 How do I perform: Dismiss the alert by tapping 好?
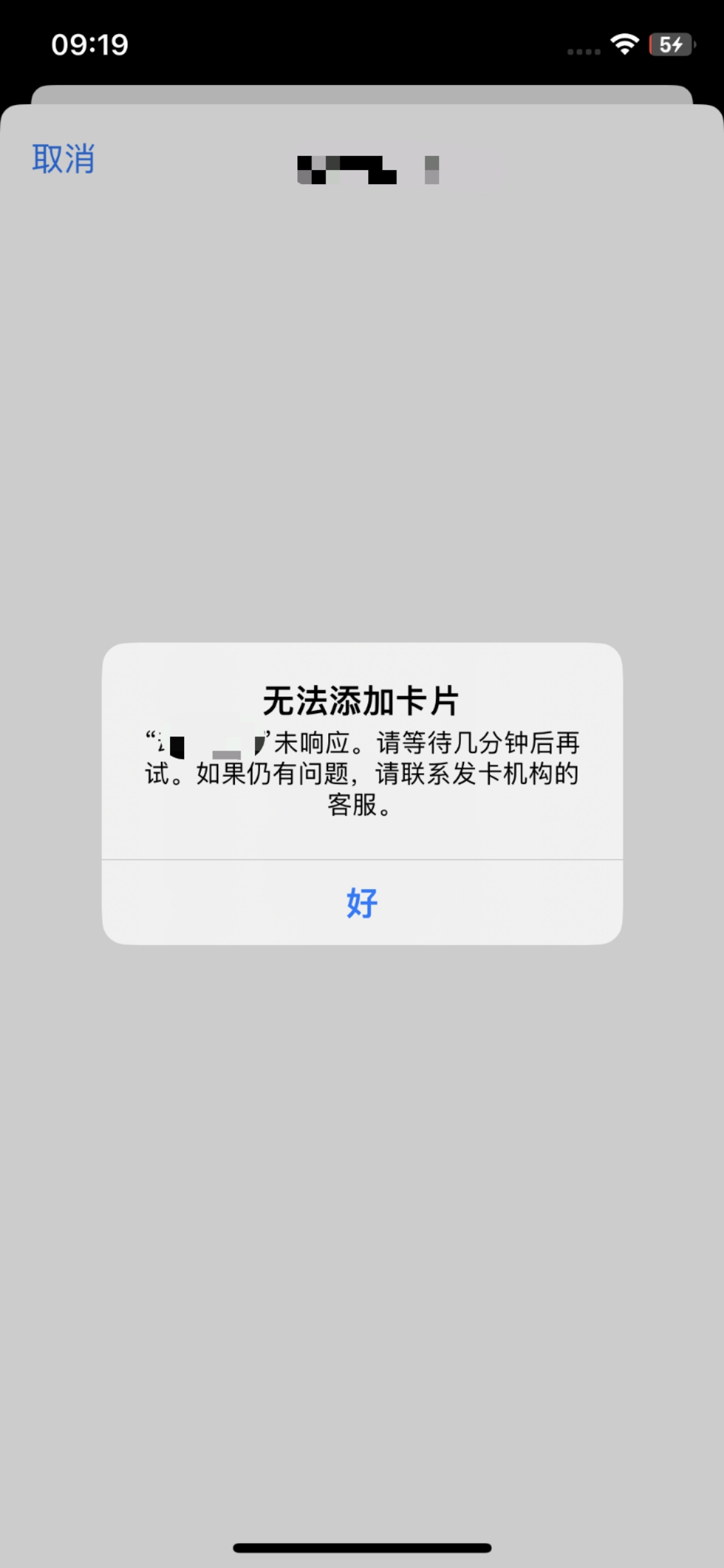(362, 902)
